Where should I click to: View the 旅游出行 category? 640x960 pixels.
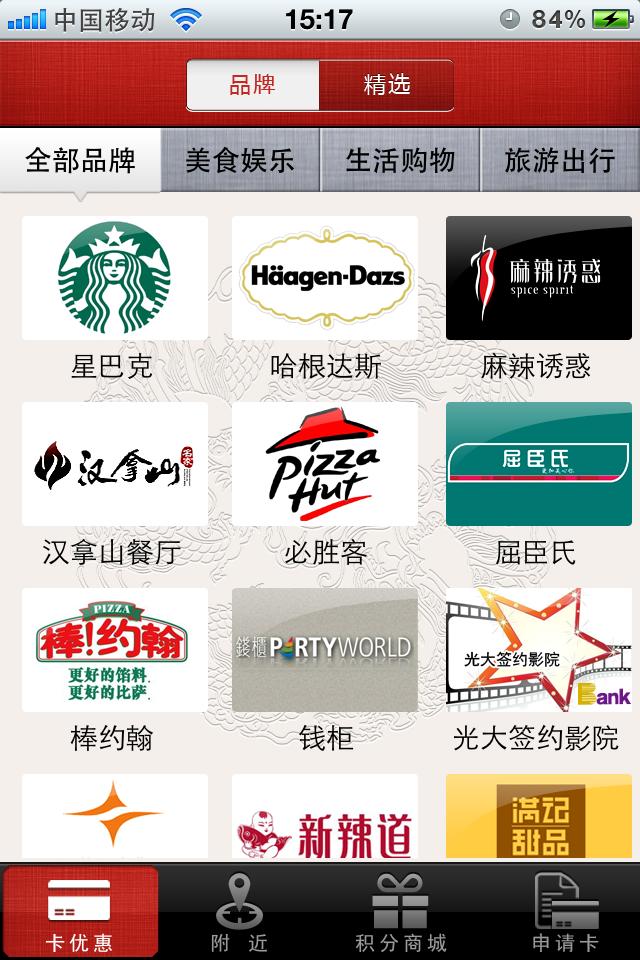(x=560, y=160)
